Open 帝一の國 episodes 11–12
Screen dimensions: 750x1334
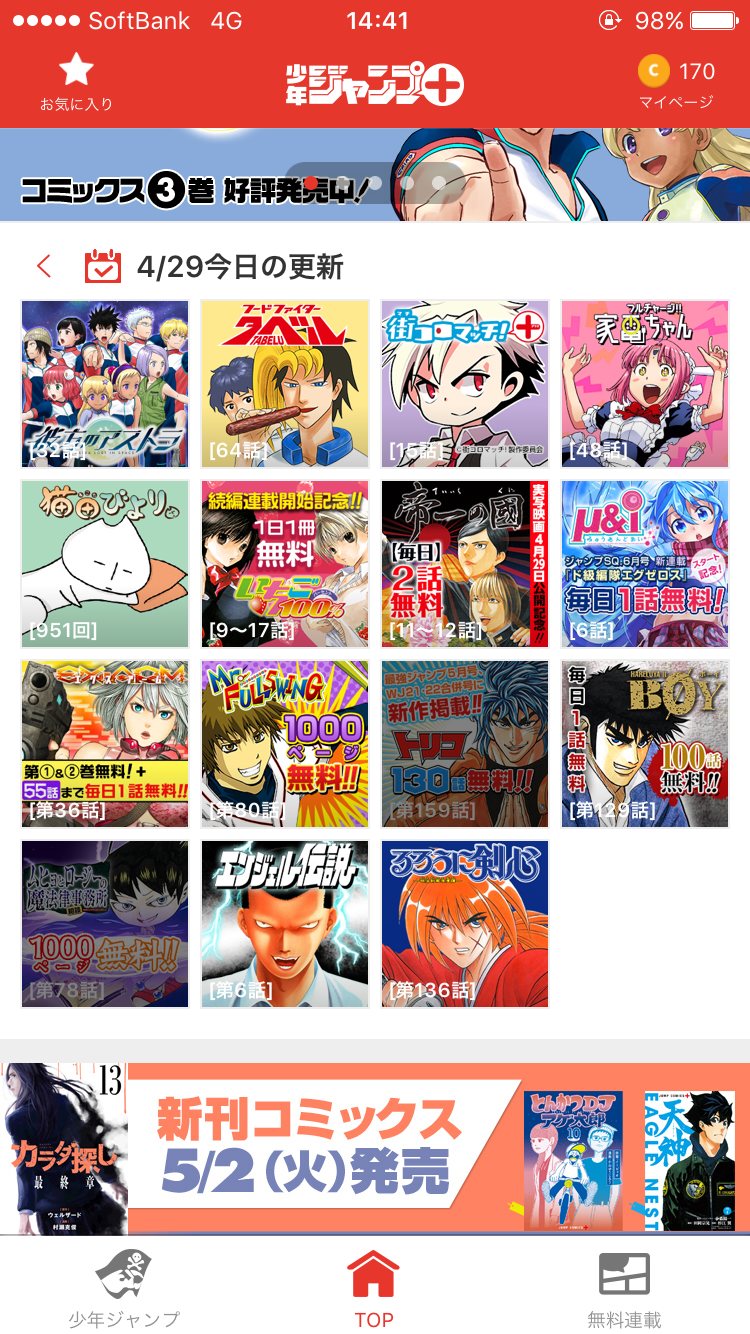[465, 564]
